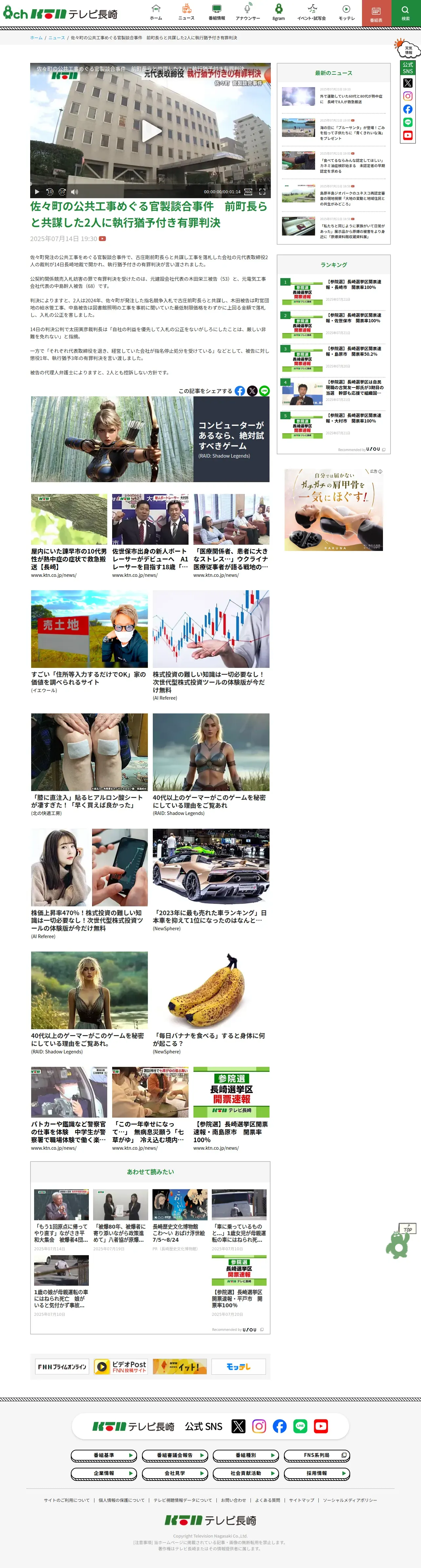Share this article on Facebook
The width and height of the screenshot is (421, 1568).
point(240,391)
